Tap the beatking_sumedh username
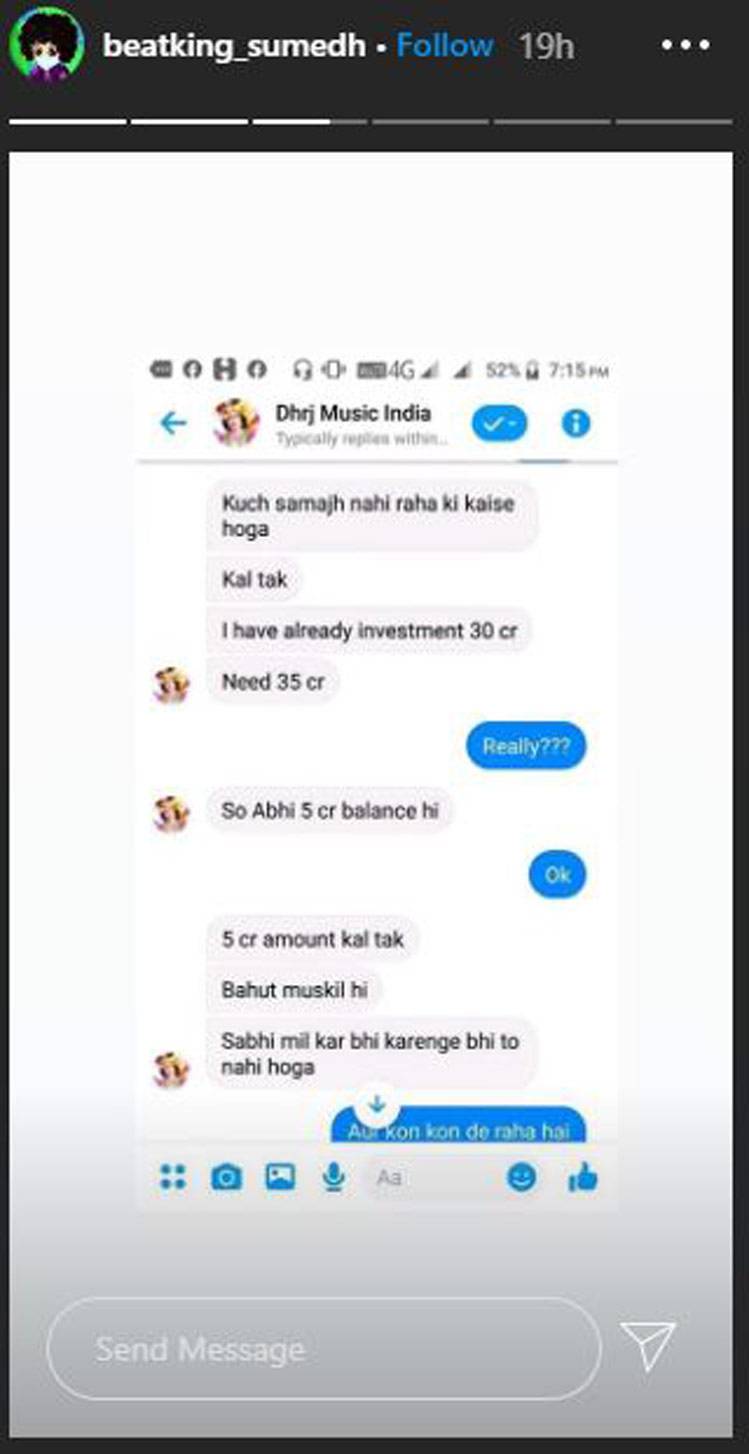 pyautogui.click(x=233, y=46)
